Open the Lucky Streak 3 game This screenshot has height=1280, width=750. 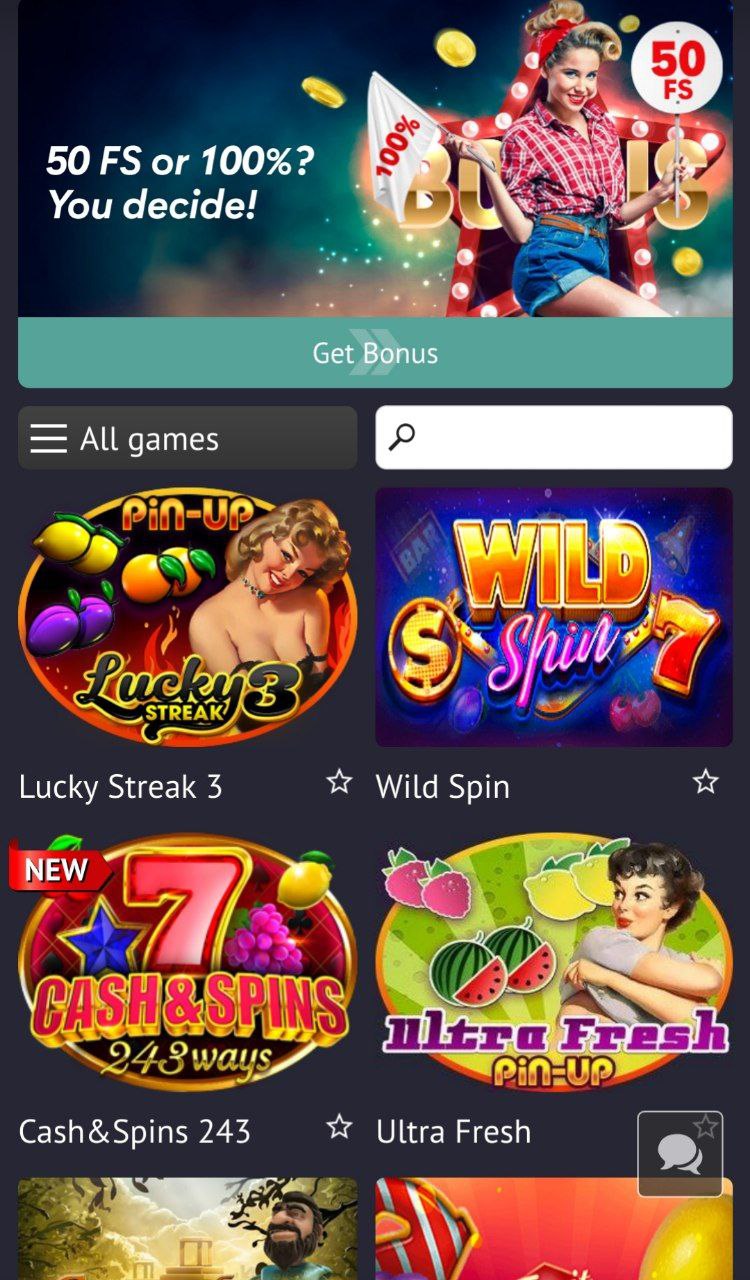pyautogui.click(x=187, y=616)
